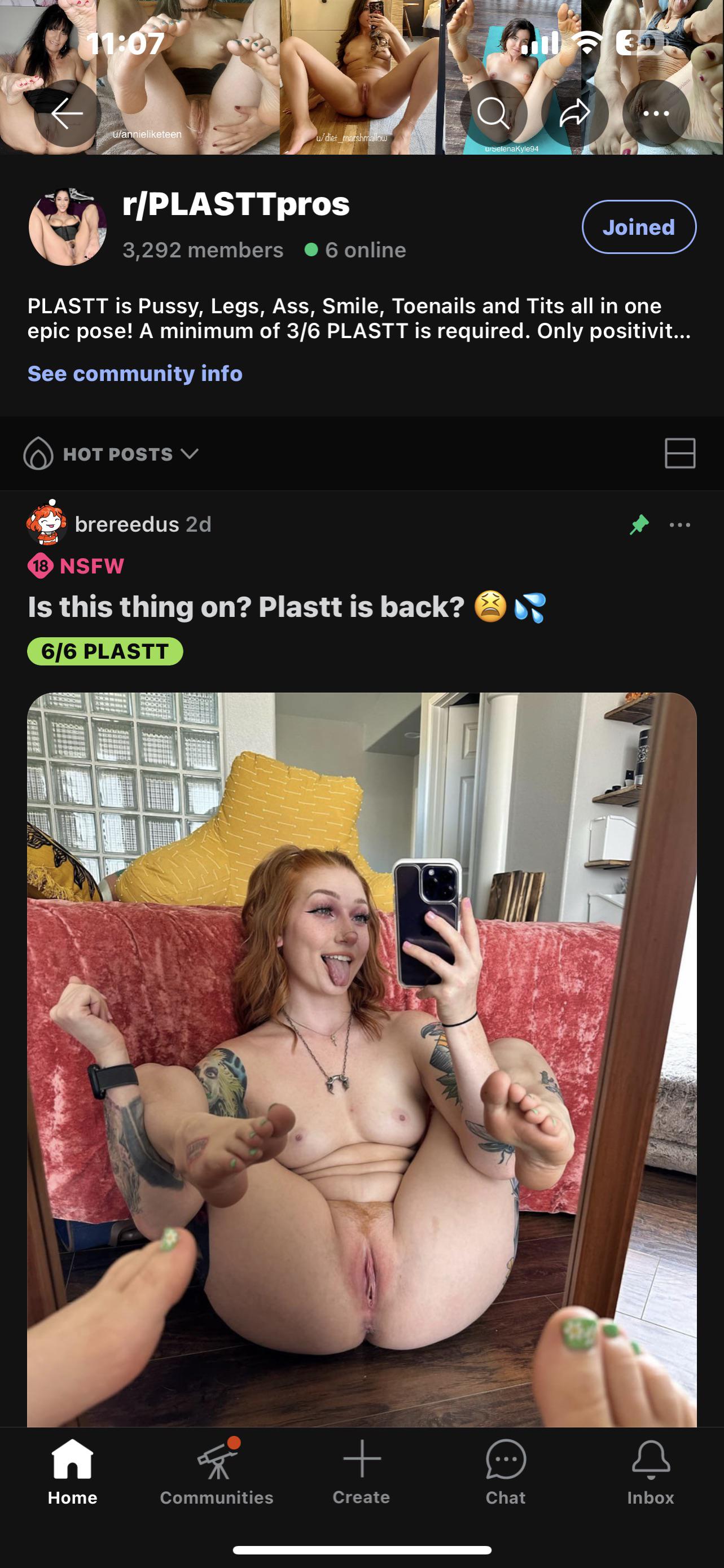Image resolution: width=724 pixels, height=1568 pixels.
Task: Tap the Joined button
Action: (x=638, y=227)
